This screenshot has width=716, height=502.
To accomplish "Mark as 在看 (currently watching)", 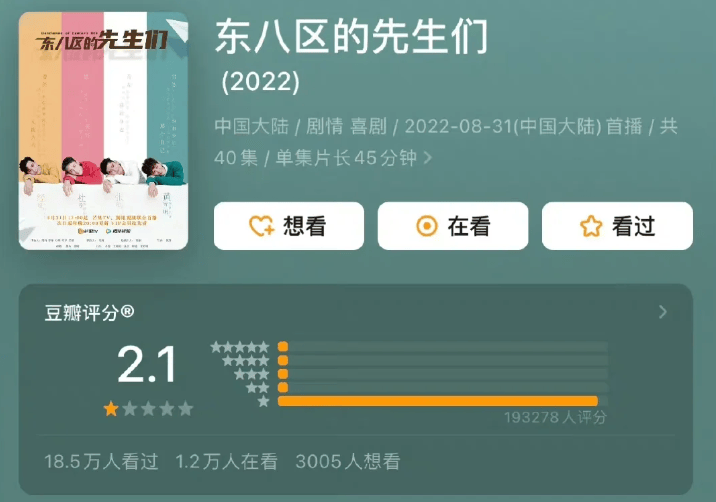I will click(x=453, y=226).
